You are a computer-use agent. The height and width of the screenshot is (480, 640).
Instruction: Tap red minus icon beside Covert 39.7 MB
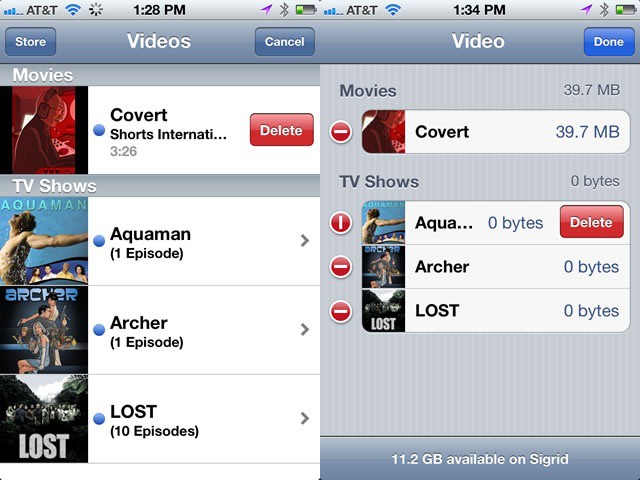point(341,132)
